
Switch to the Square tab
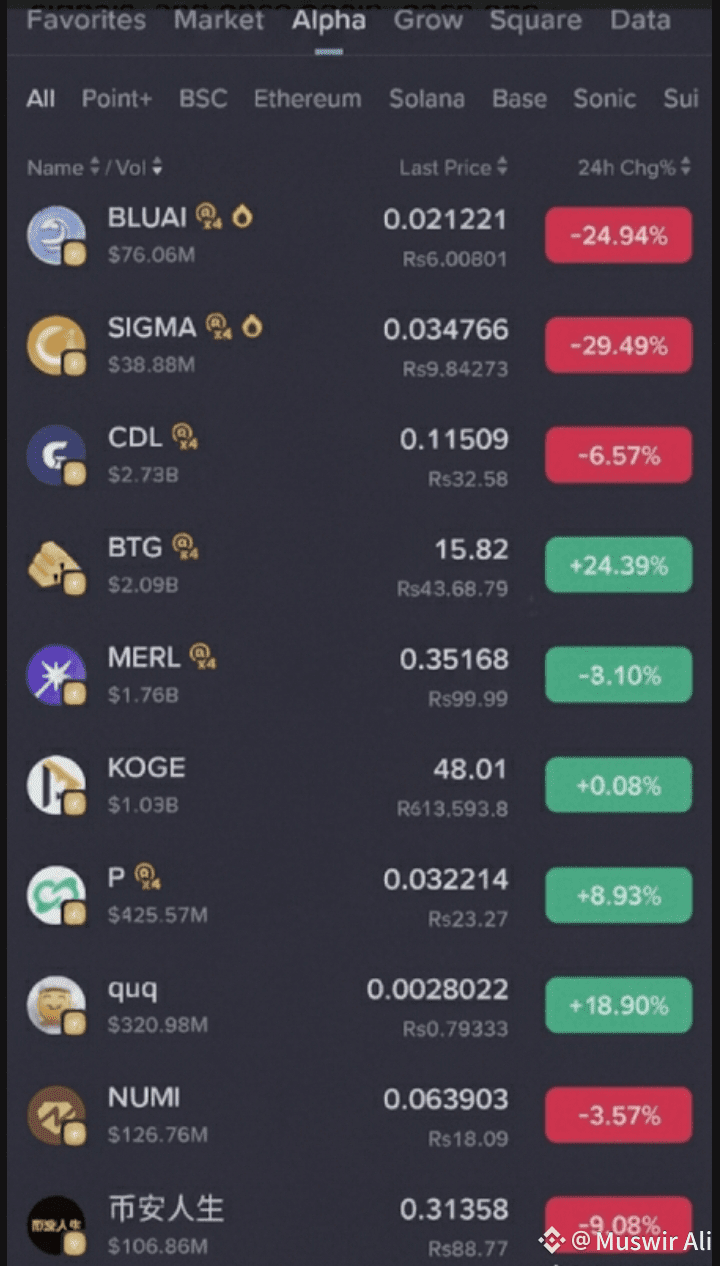[x=535, y=20]
